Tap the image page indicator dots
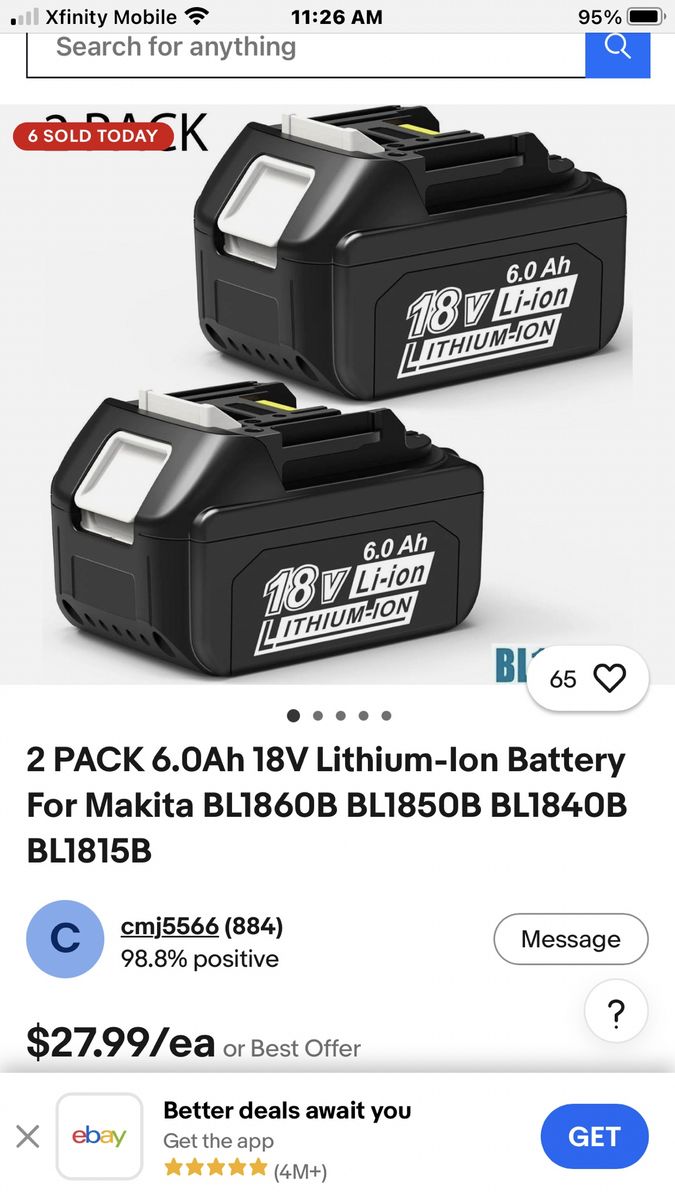This screenshot has height=1200, width=675. [x=339, y=716]
